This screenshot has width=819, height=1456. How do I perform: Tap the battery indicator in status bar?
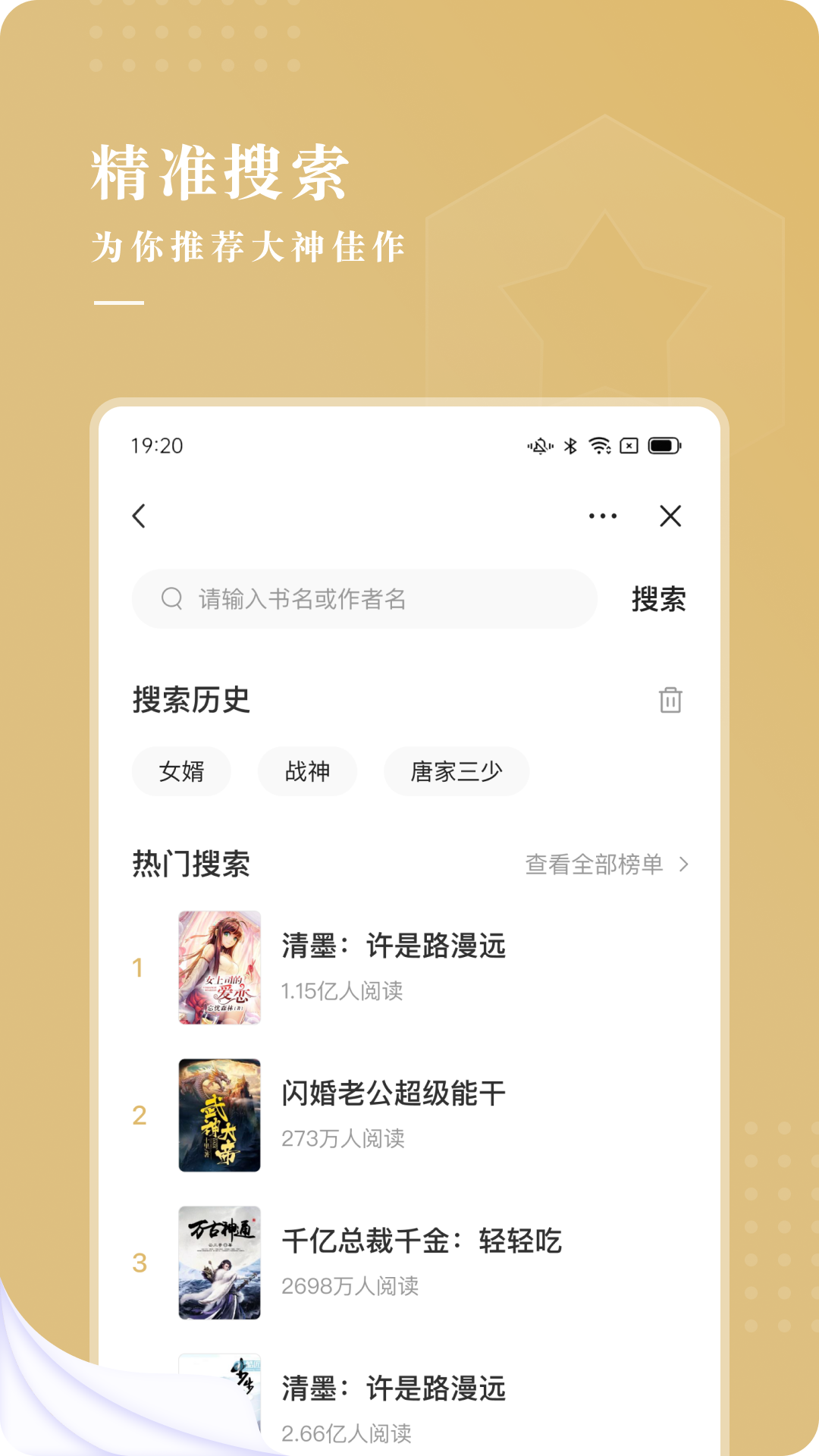[x=662, y=447]
